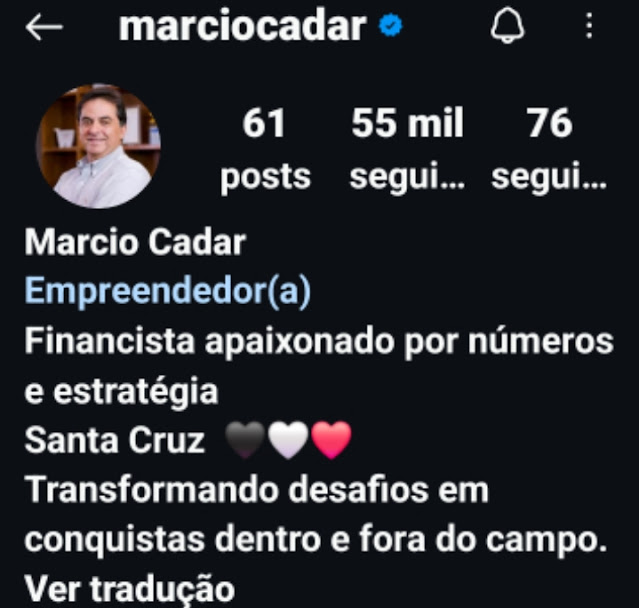View the 61 posts count
Image resolution: width=639 pixels, height=608 pixels.
(265, 149)
